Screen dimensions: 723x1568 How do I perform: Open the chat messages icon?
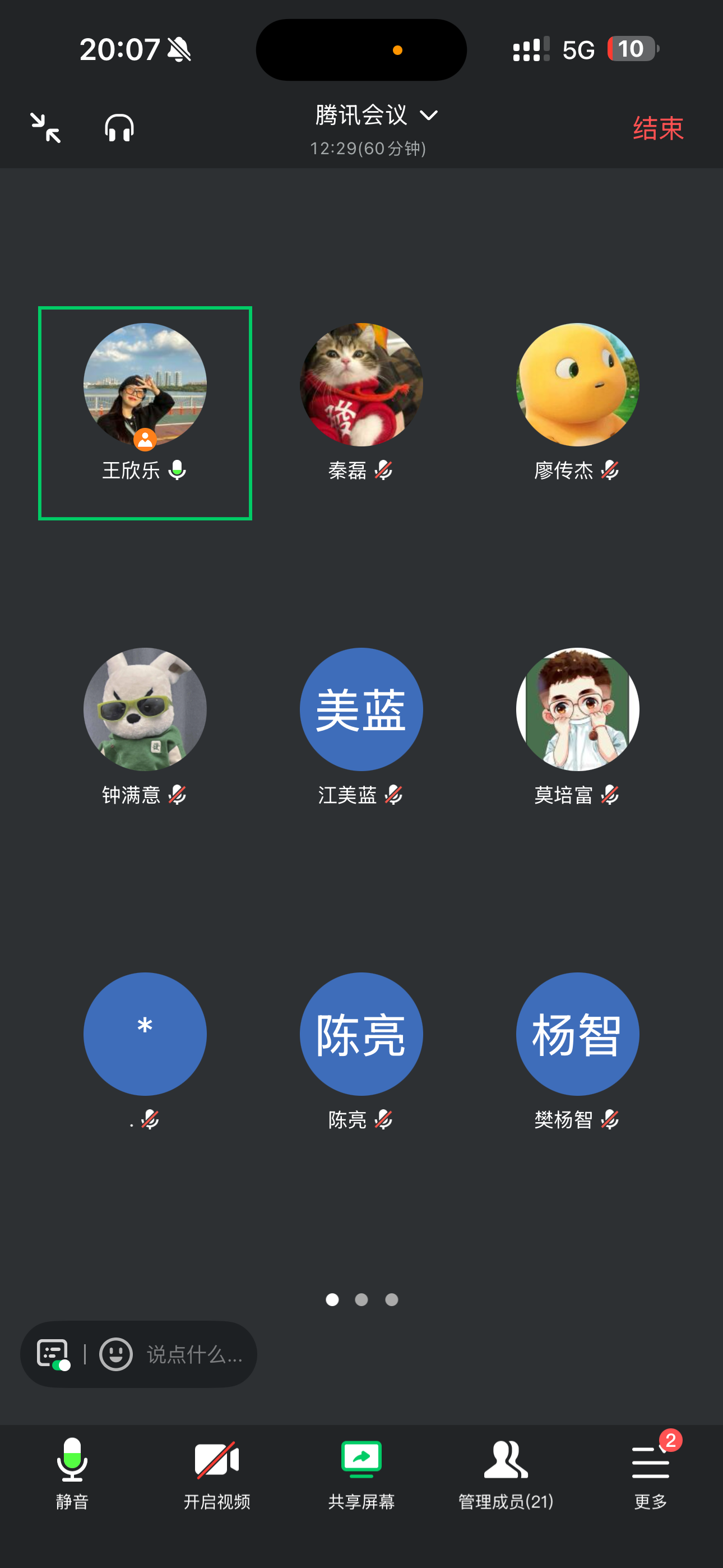click(x=52, y=1354)
